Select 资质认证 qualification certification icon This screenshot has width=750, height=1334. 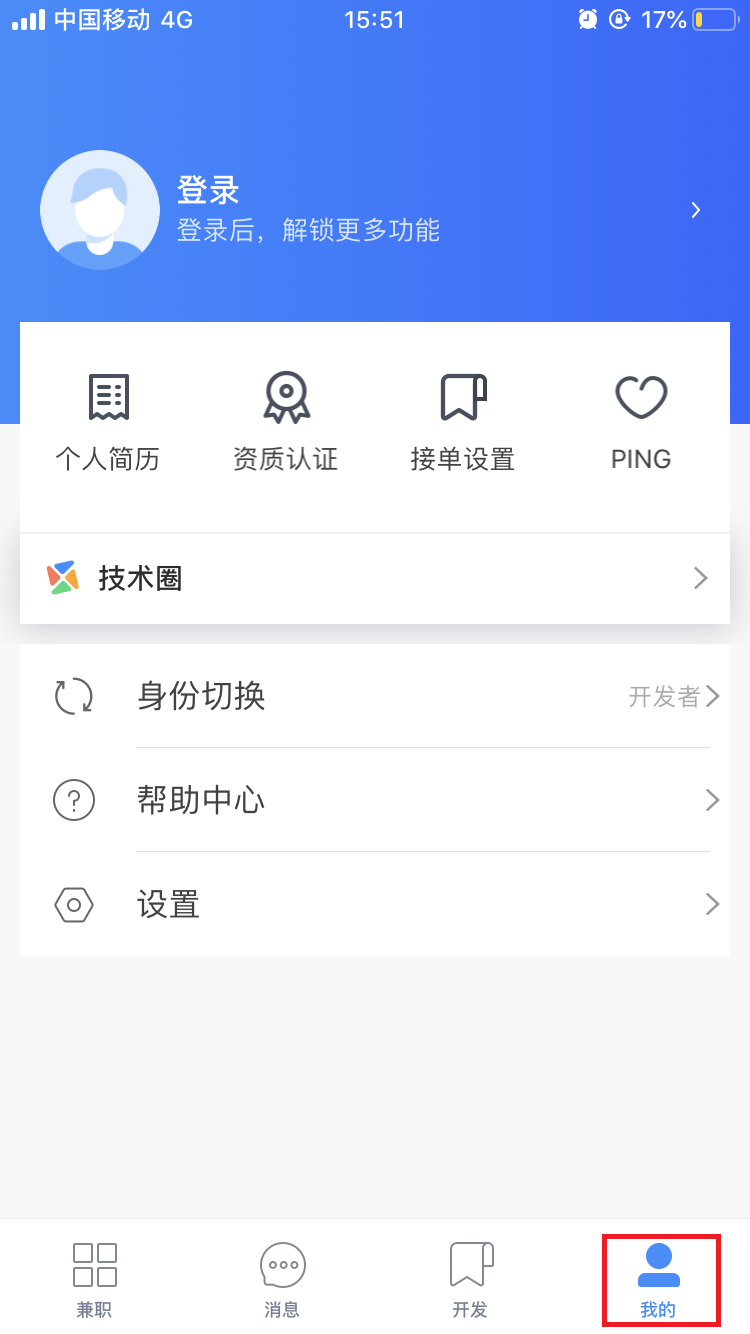tap(286, 397)
